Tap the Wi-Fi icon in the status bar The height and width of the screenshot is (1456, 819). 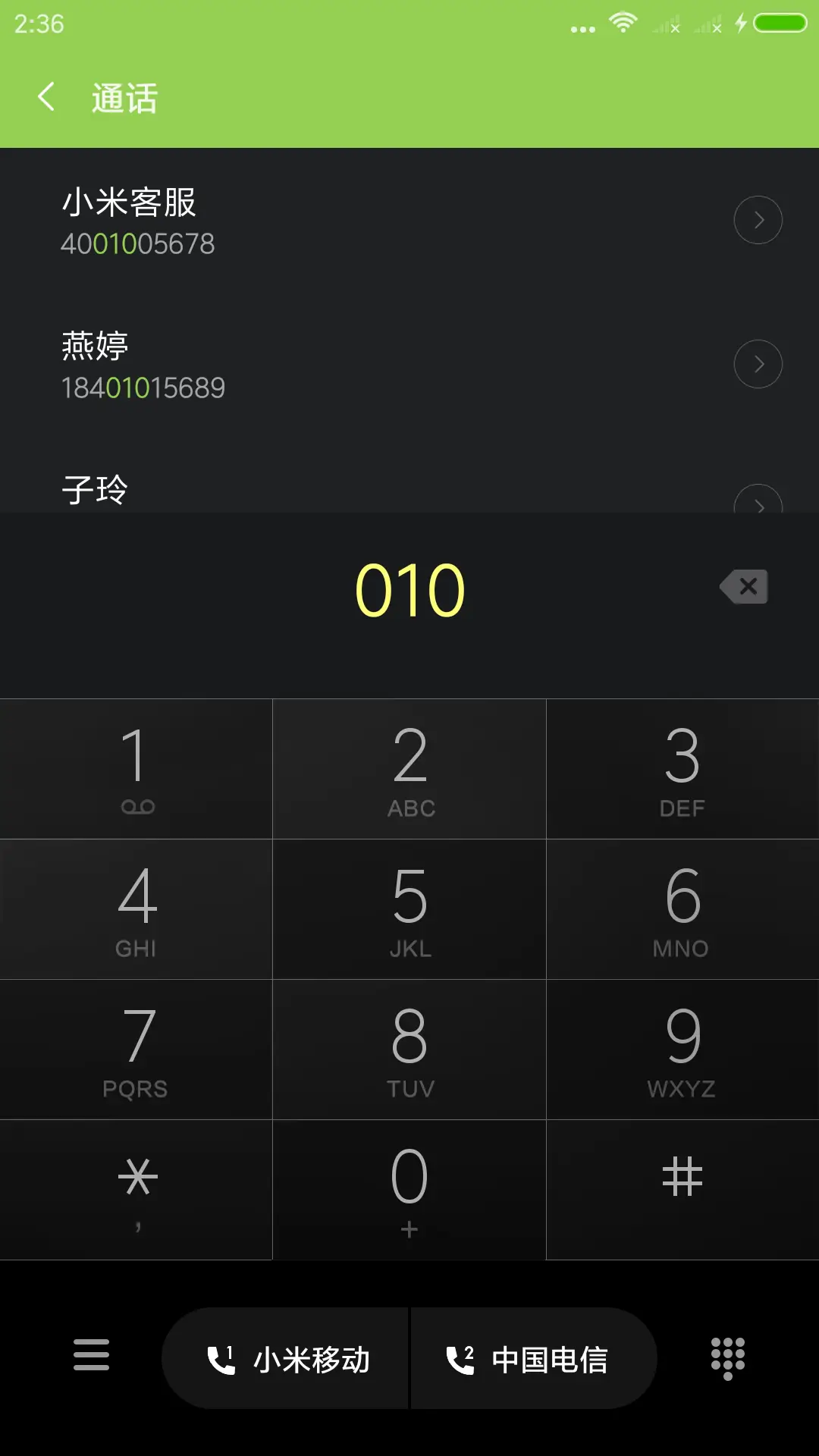tap(622, 22)
